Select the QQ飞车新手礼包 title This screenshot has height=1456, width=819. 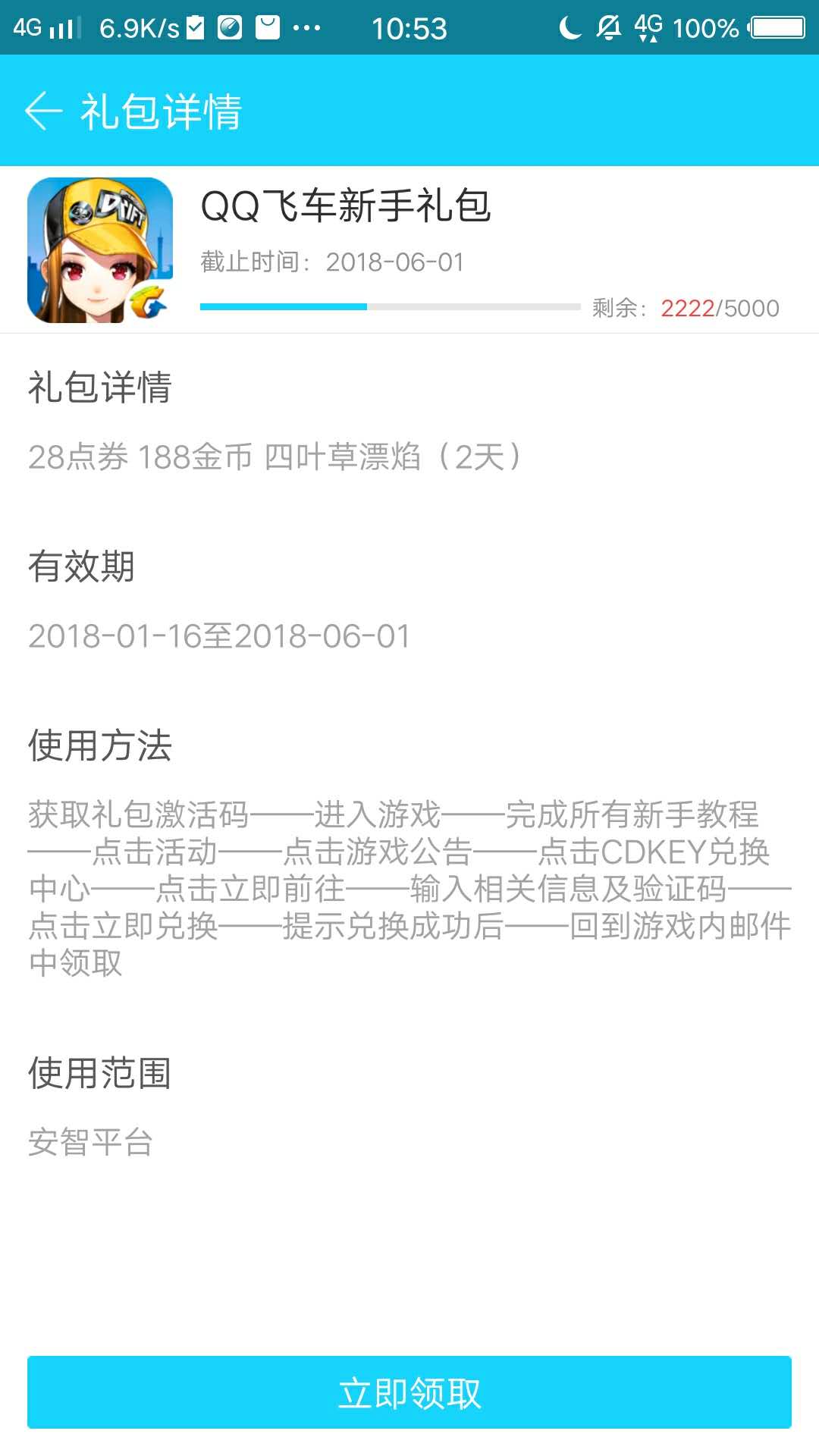(345, 206)
